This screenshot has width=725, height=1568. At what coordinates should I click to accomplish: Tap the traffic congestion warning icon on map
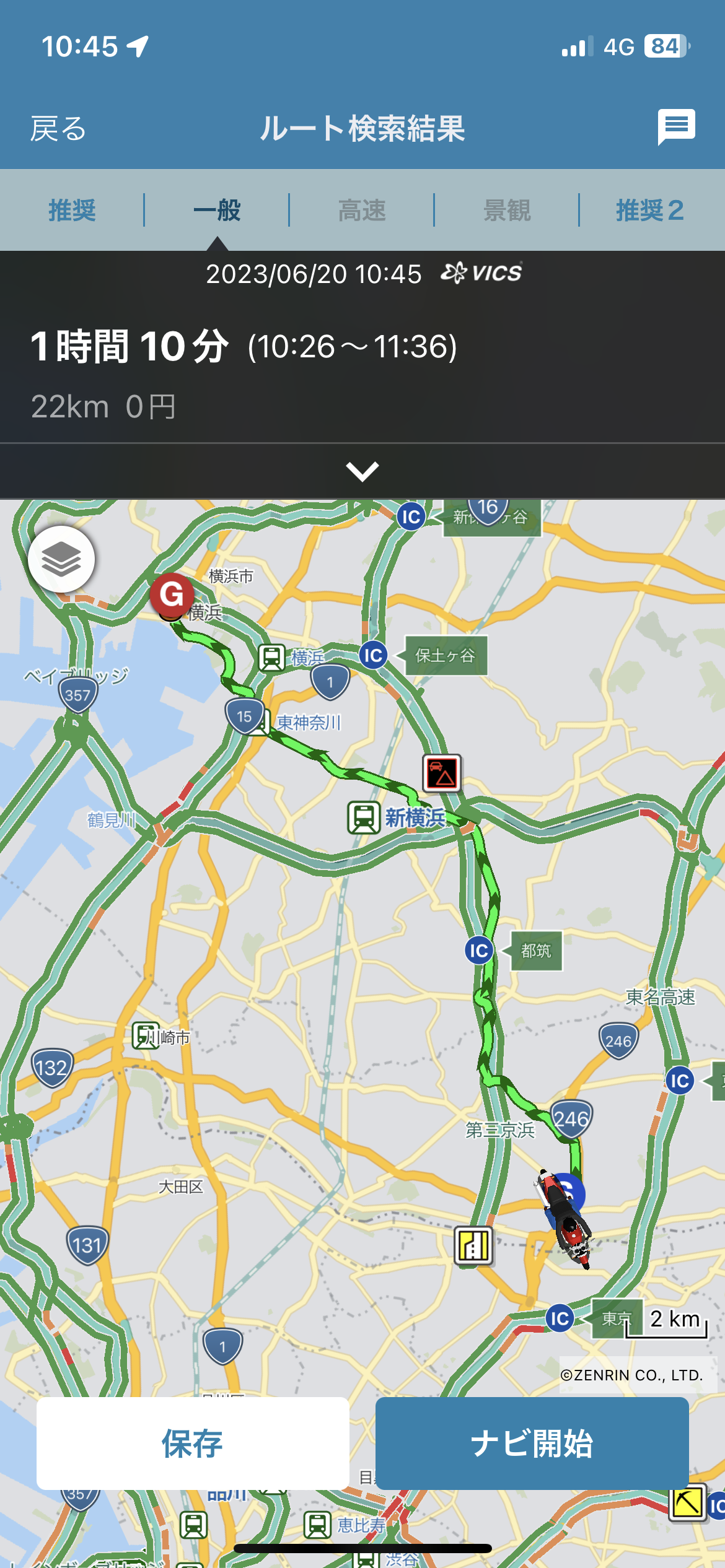(442, 773)
